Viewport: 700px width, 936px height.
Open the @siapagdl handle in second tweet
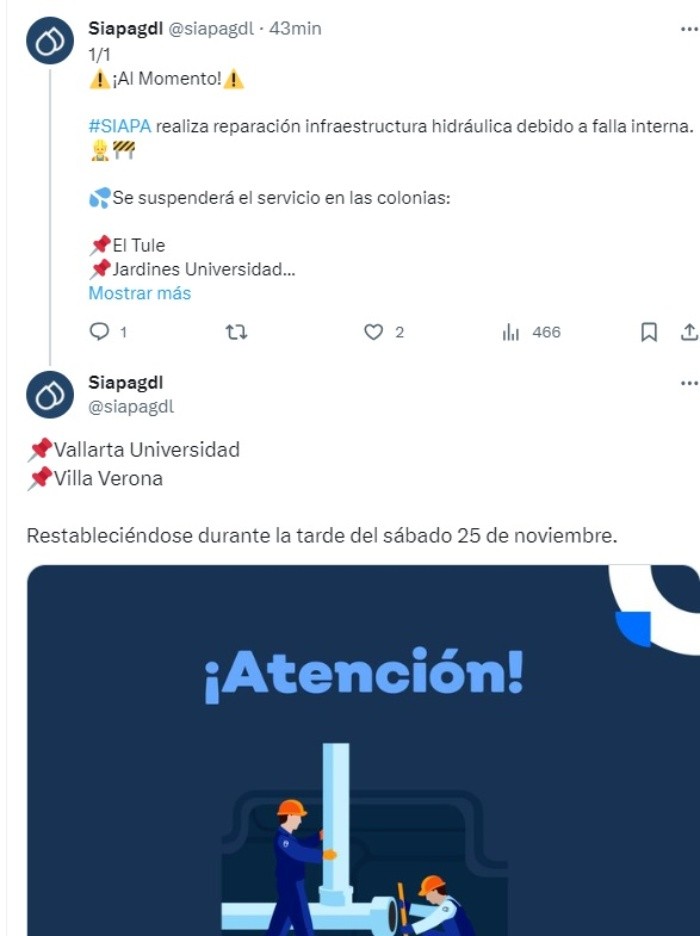pos(131,406)
